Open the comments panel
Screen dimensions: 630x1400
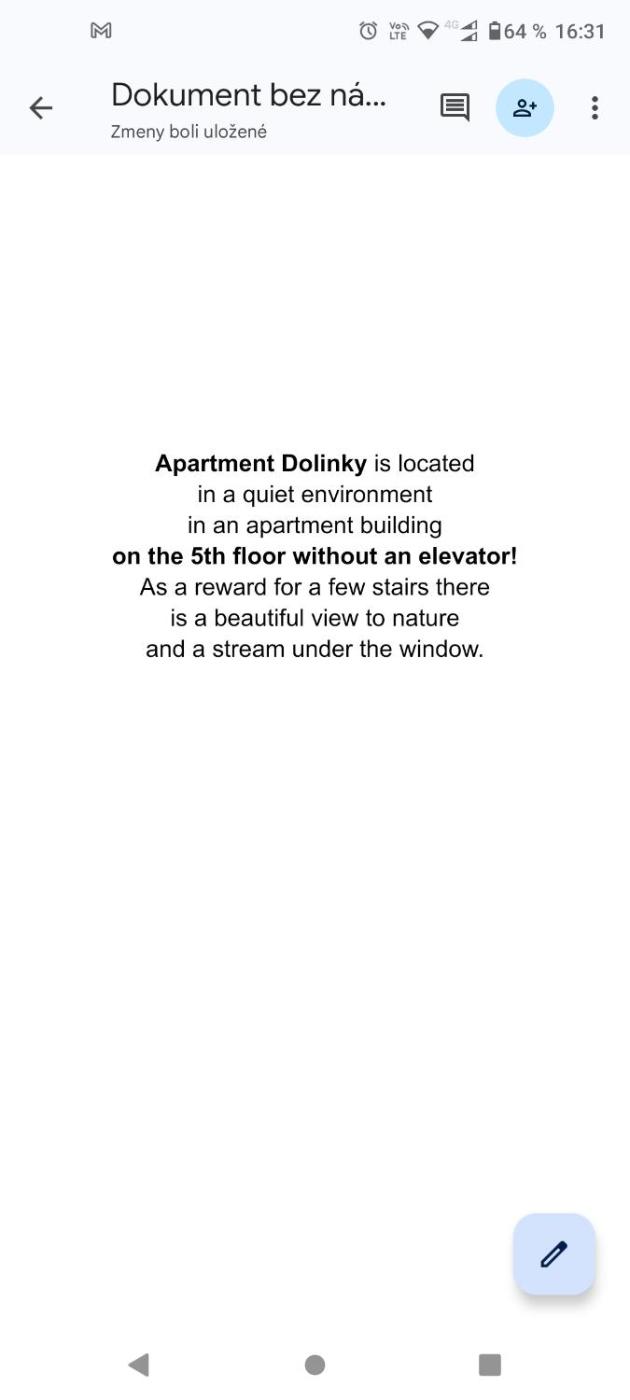455,108
